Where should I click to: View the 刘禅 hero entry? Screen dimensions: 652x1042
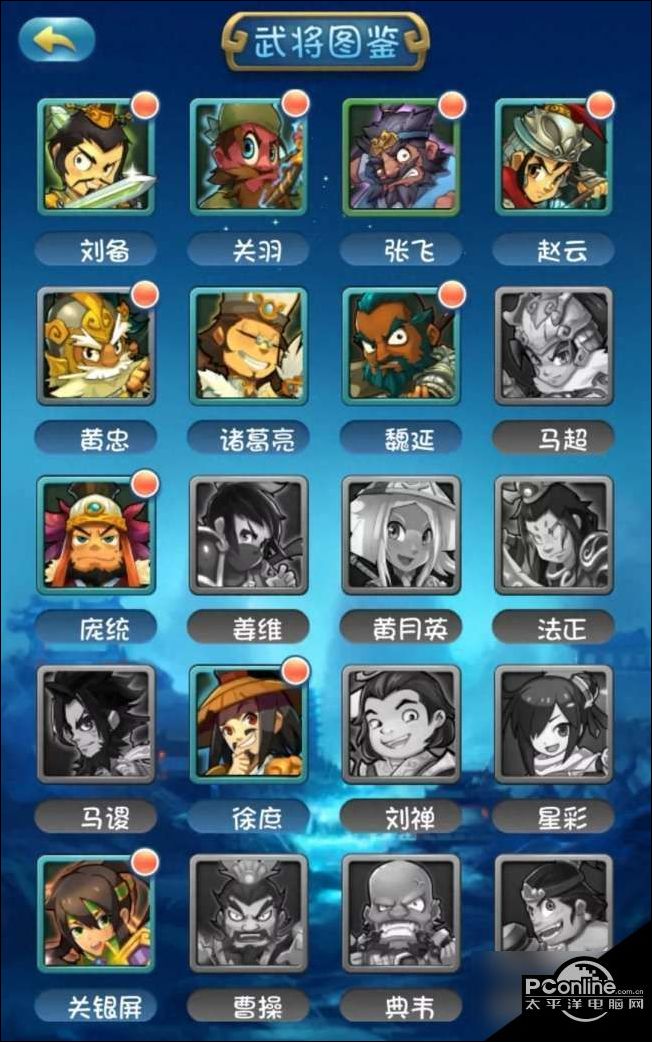401,723
